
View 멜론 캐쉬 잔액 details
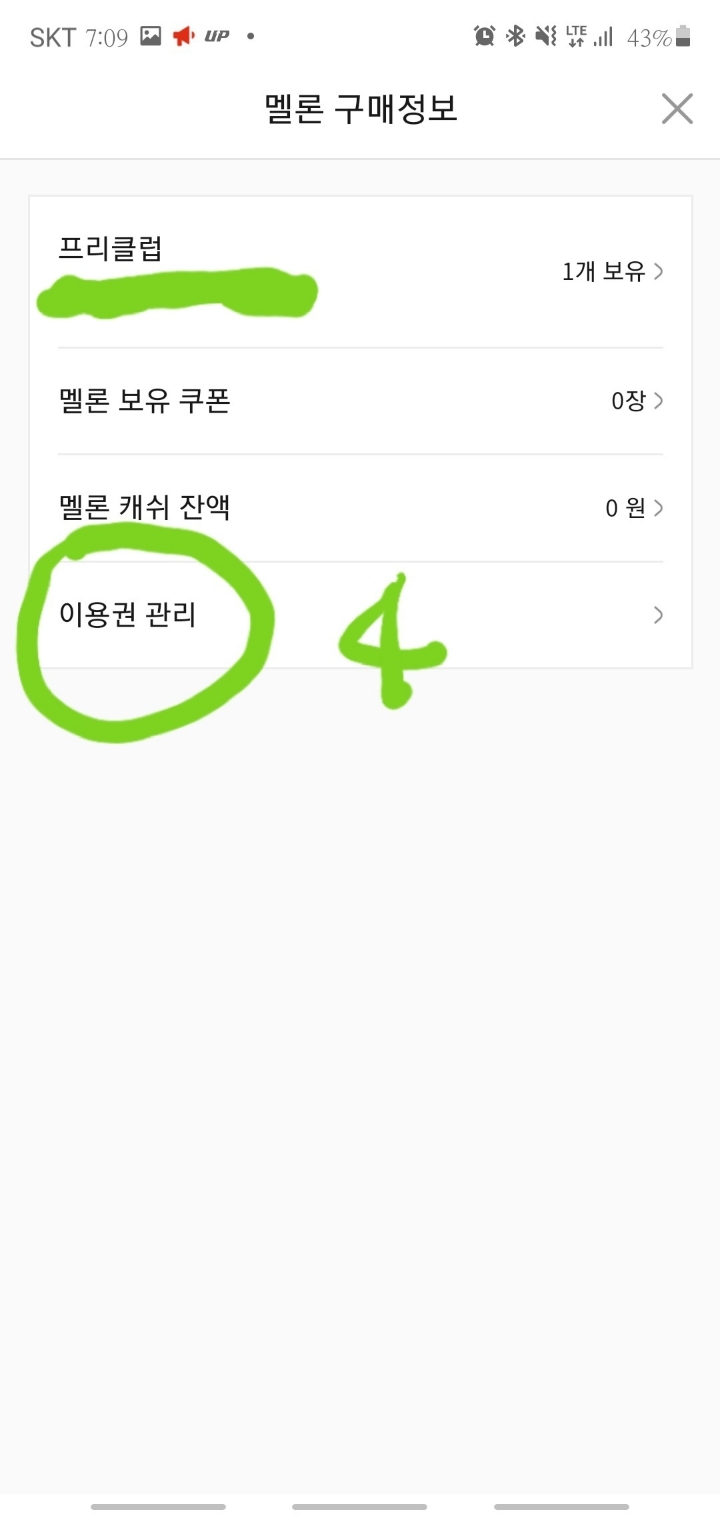point(360,508)
